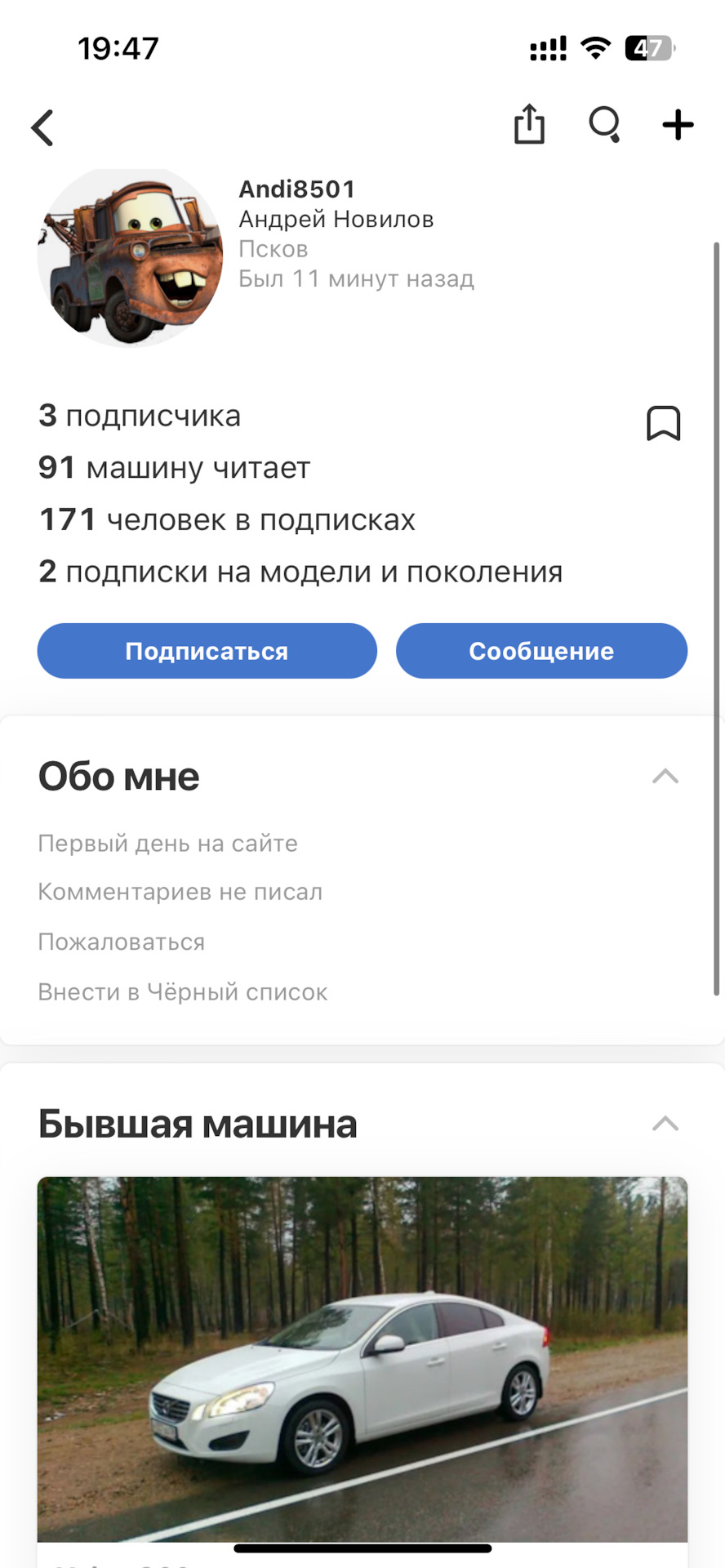Go back to the previous screen
Screen dimensions: 725x1568
point(42,127)
